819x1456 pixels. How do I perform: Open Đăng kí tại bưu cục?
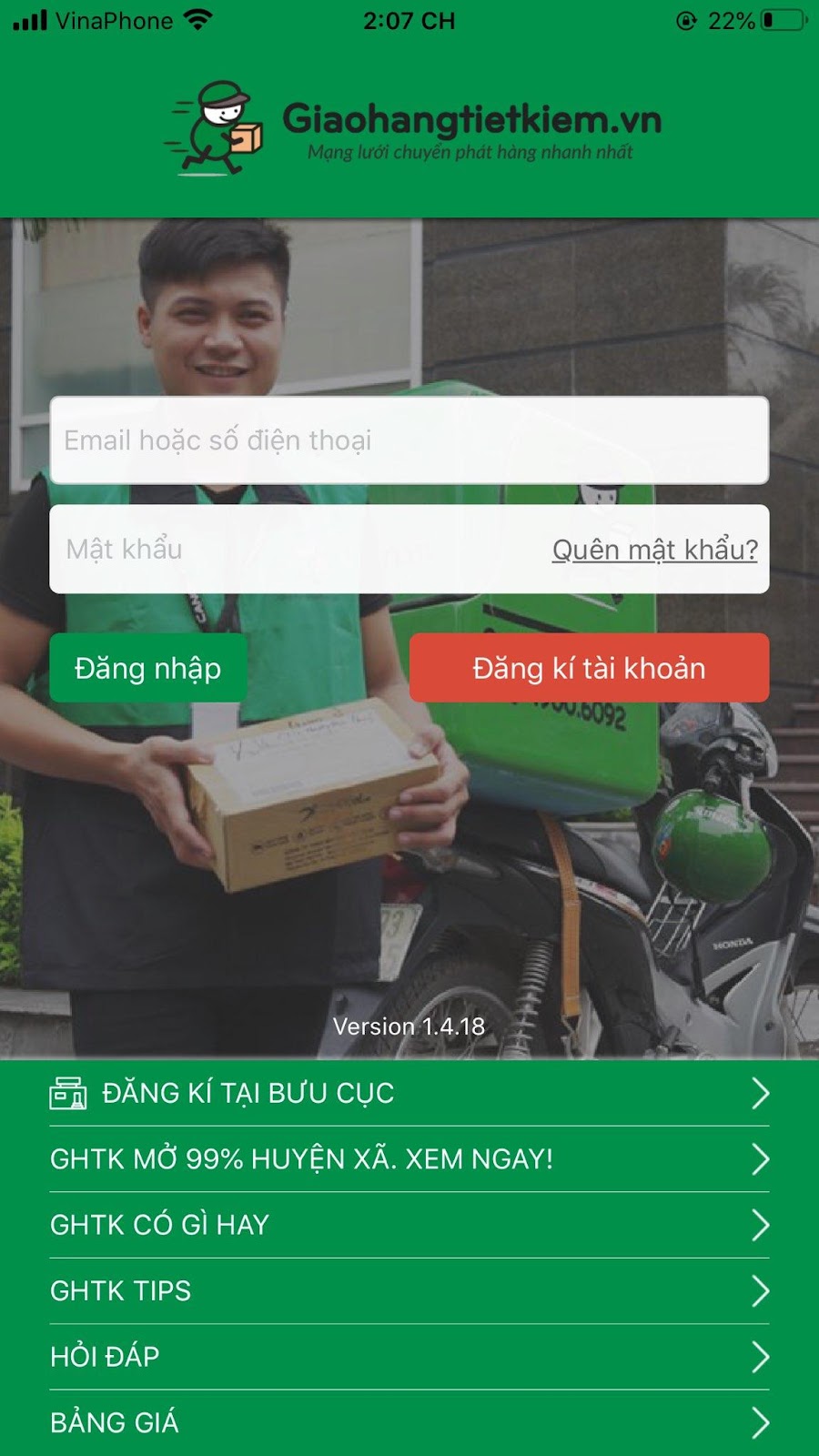409,1093
